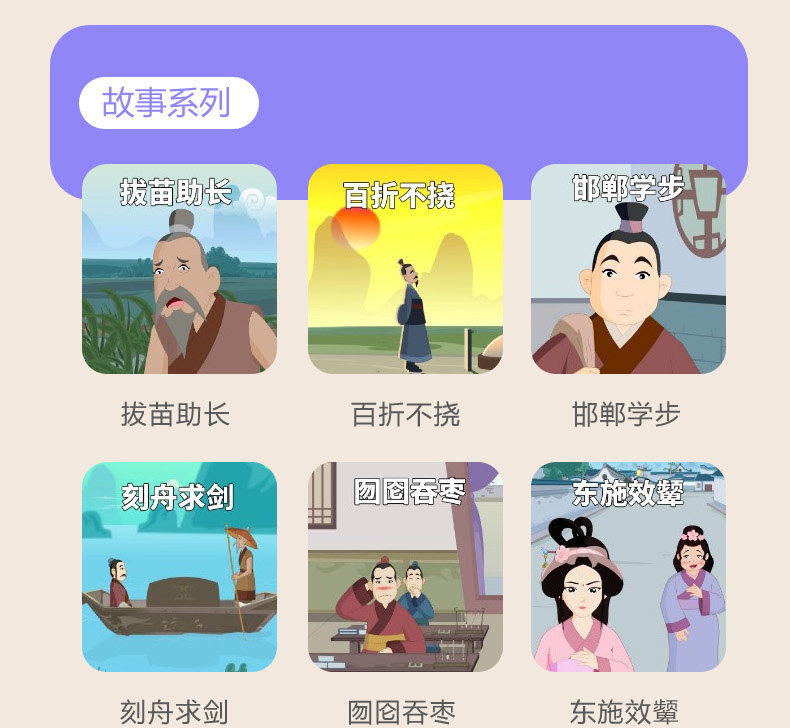Open the 囫囵吞枣 story card
Screen dimensions: 790x728
pyautogui.click(x=406, y=567)
